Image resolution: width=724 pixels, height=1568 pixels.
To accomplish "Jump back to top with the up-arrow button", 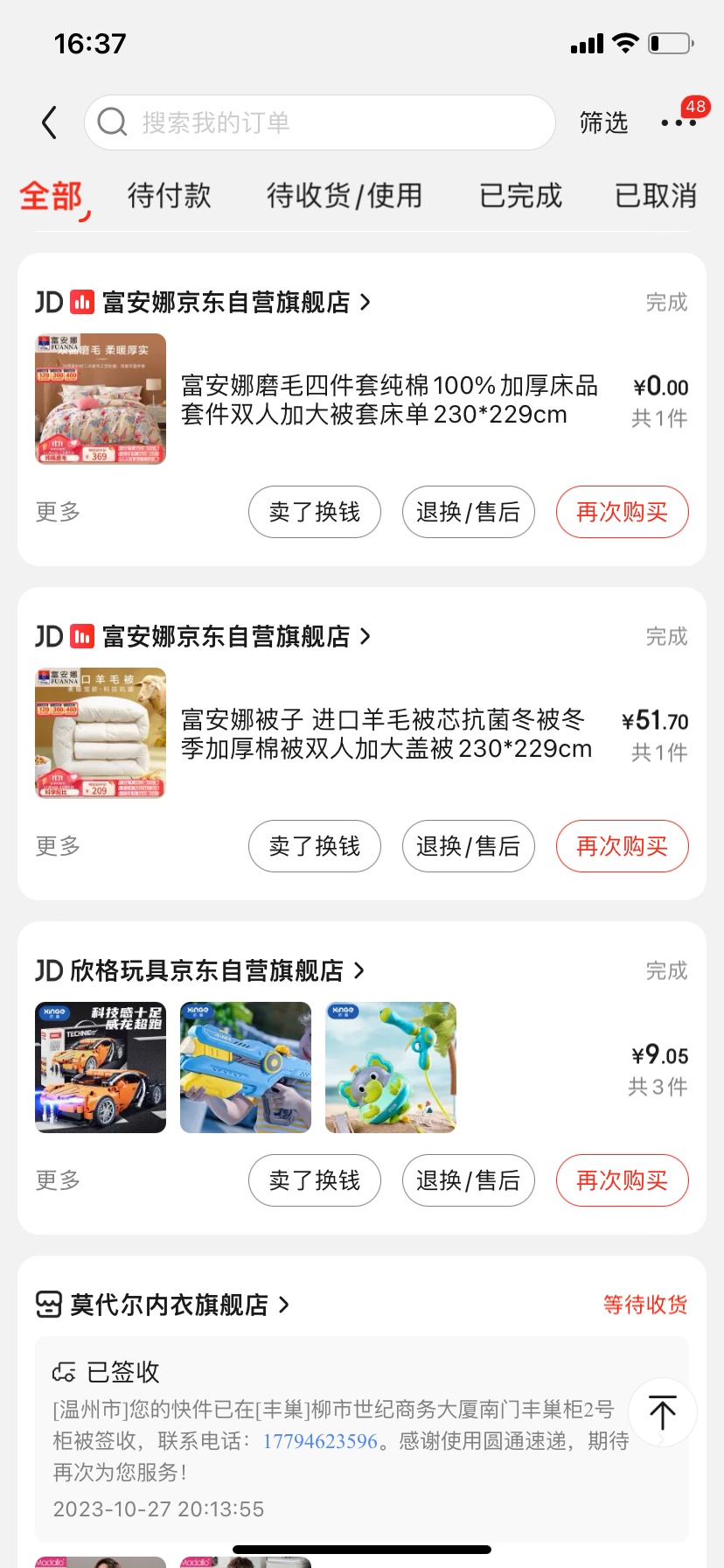I will [x=662, y=1412].
